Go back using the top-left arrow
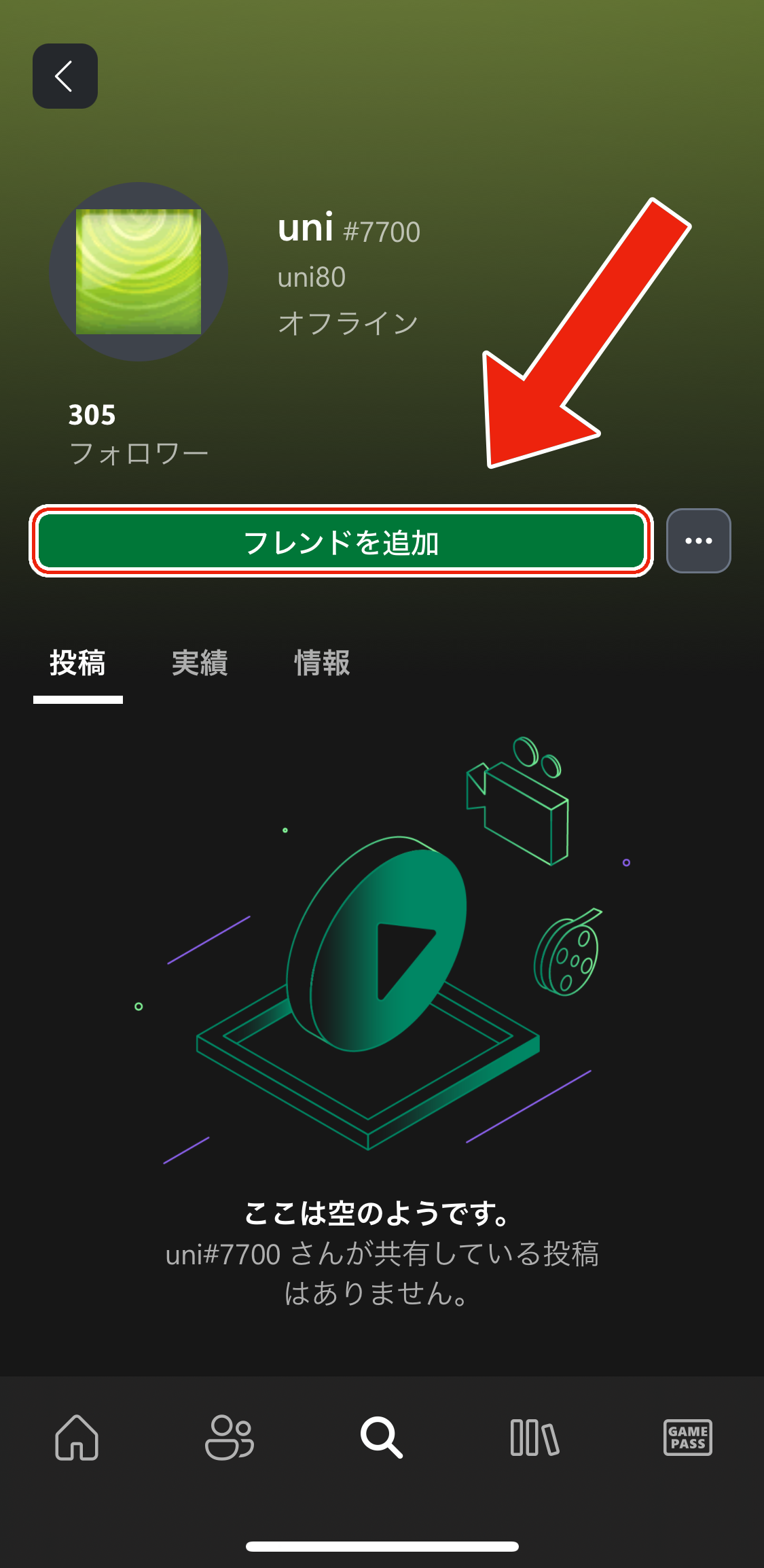This screenshot has height=1568, width=764. point(65,76)
